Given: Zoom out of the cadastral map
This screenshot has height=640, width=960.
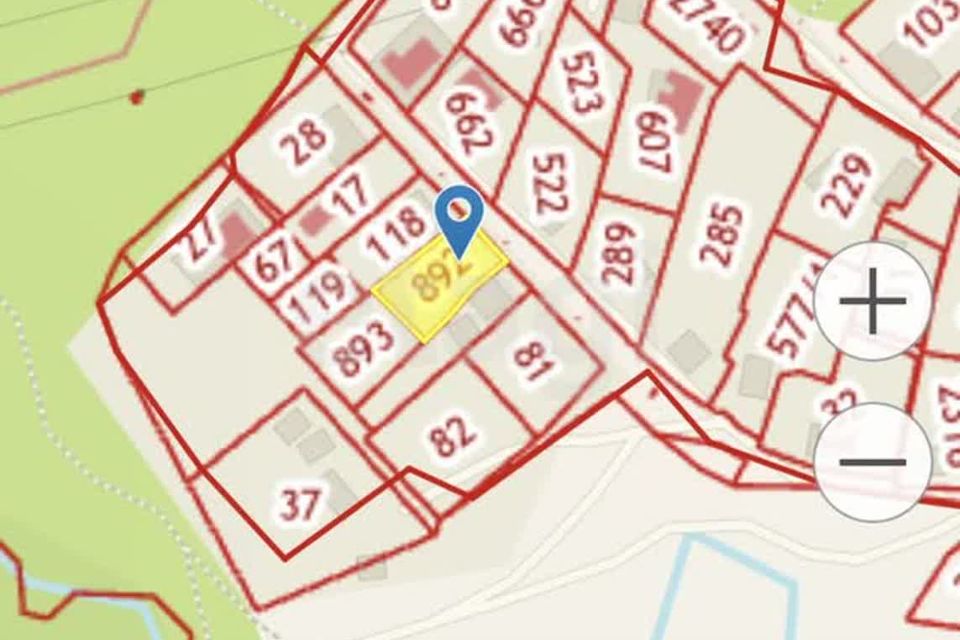Looking at the screenshot, I should coord(872,462).
